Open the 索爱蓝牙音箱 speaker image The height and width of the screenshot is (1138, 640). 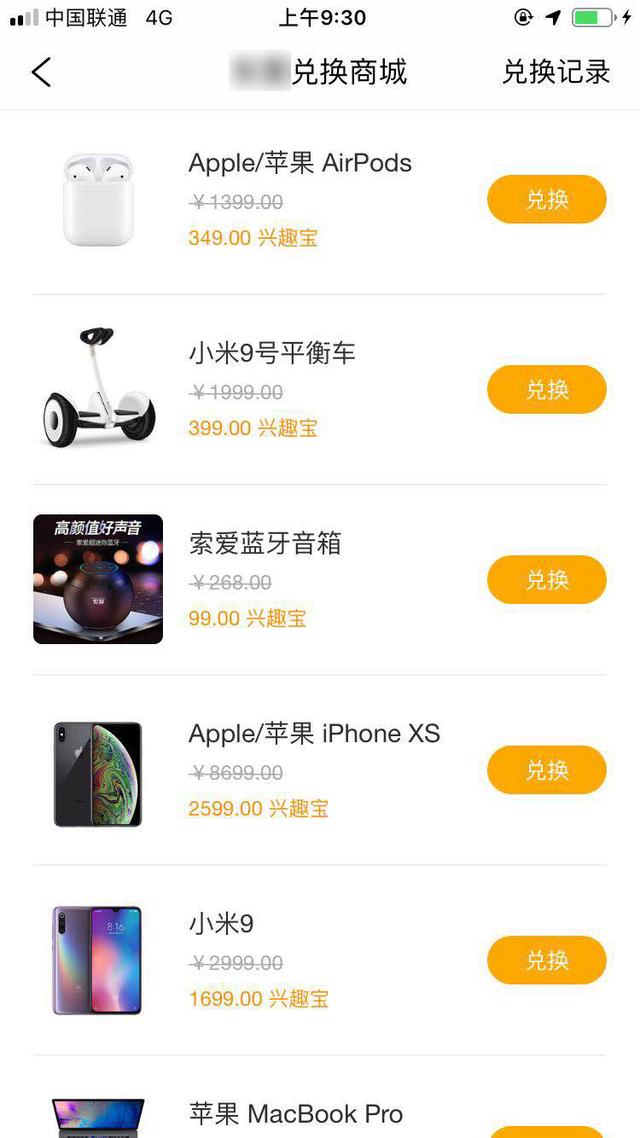(98, 579)
